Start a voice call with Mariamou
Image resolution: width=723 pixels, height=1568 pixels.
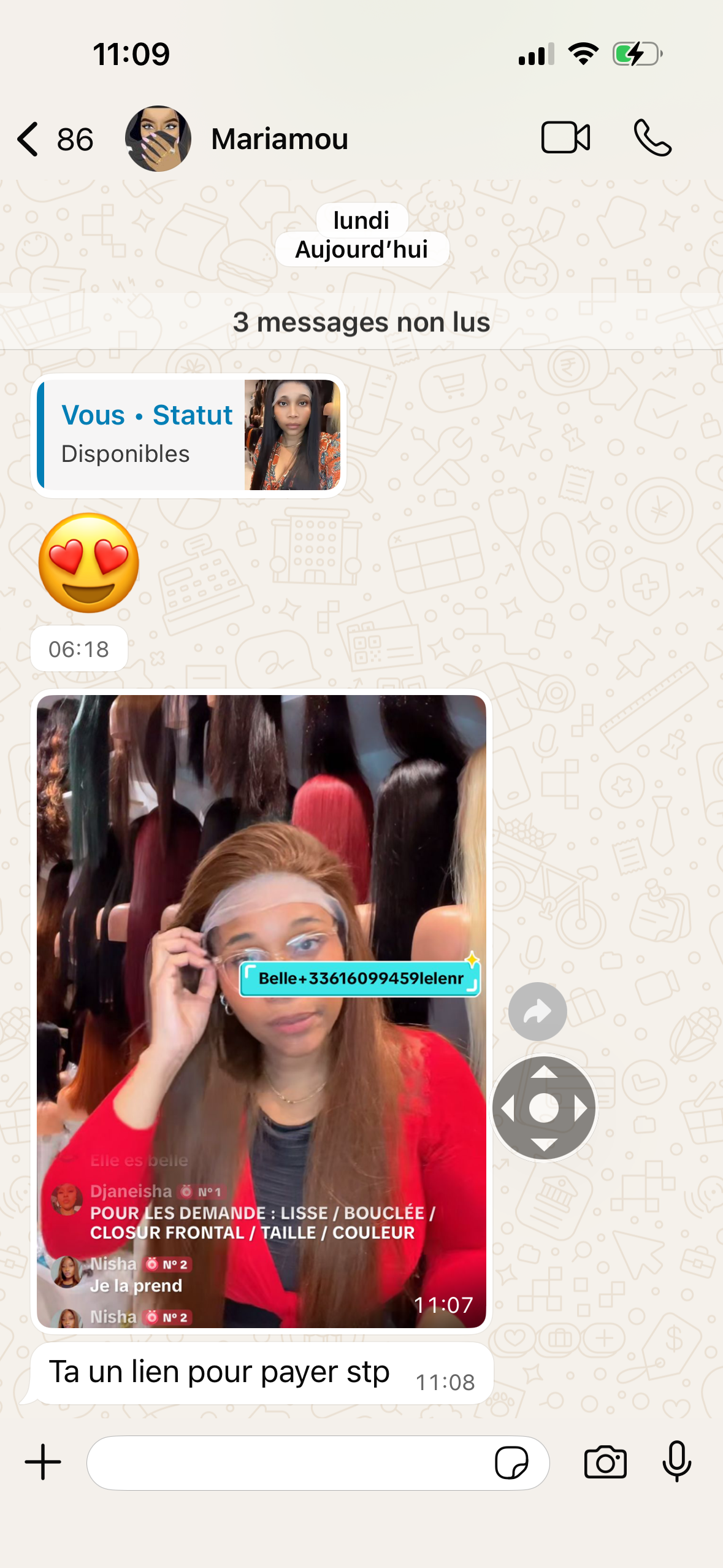click(652, 138)
